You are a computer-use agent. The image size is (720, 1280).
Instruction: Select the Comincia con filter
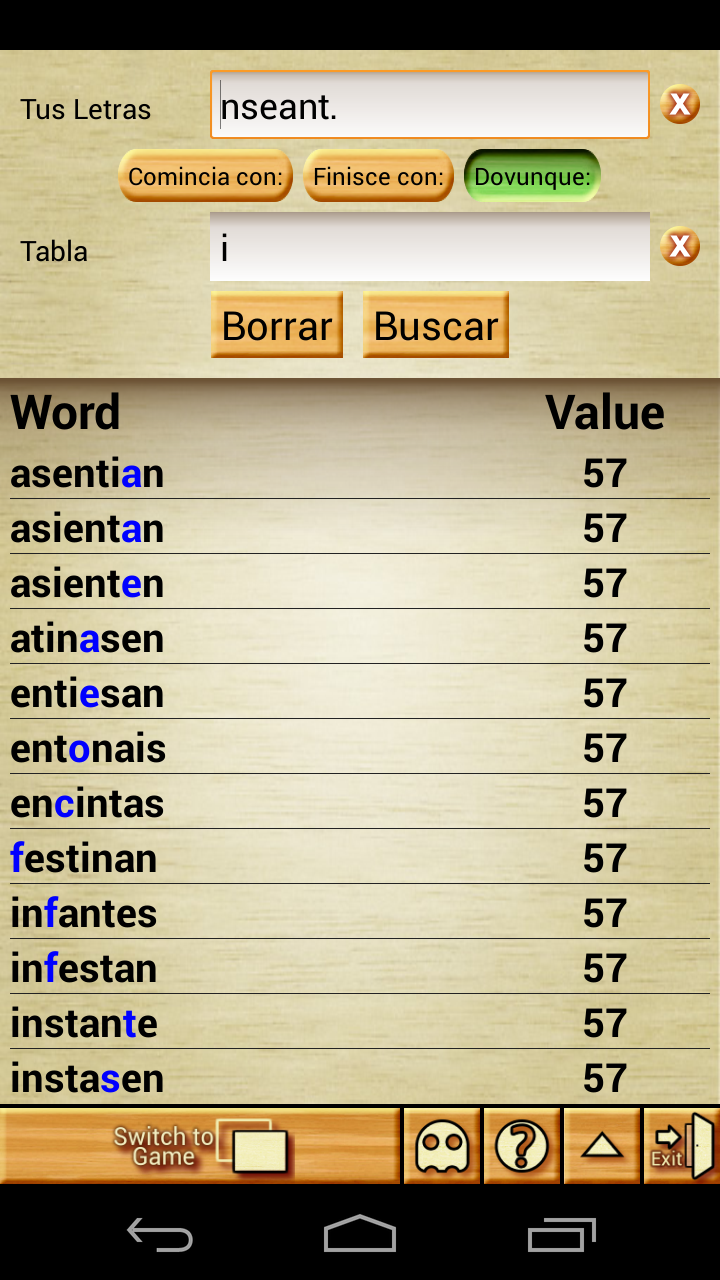(x=205, y=177)
